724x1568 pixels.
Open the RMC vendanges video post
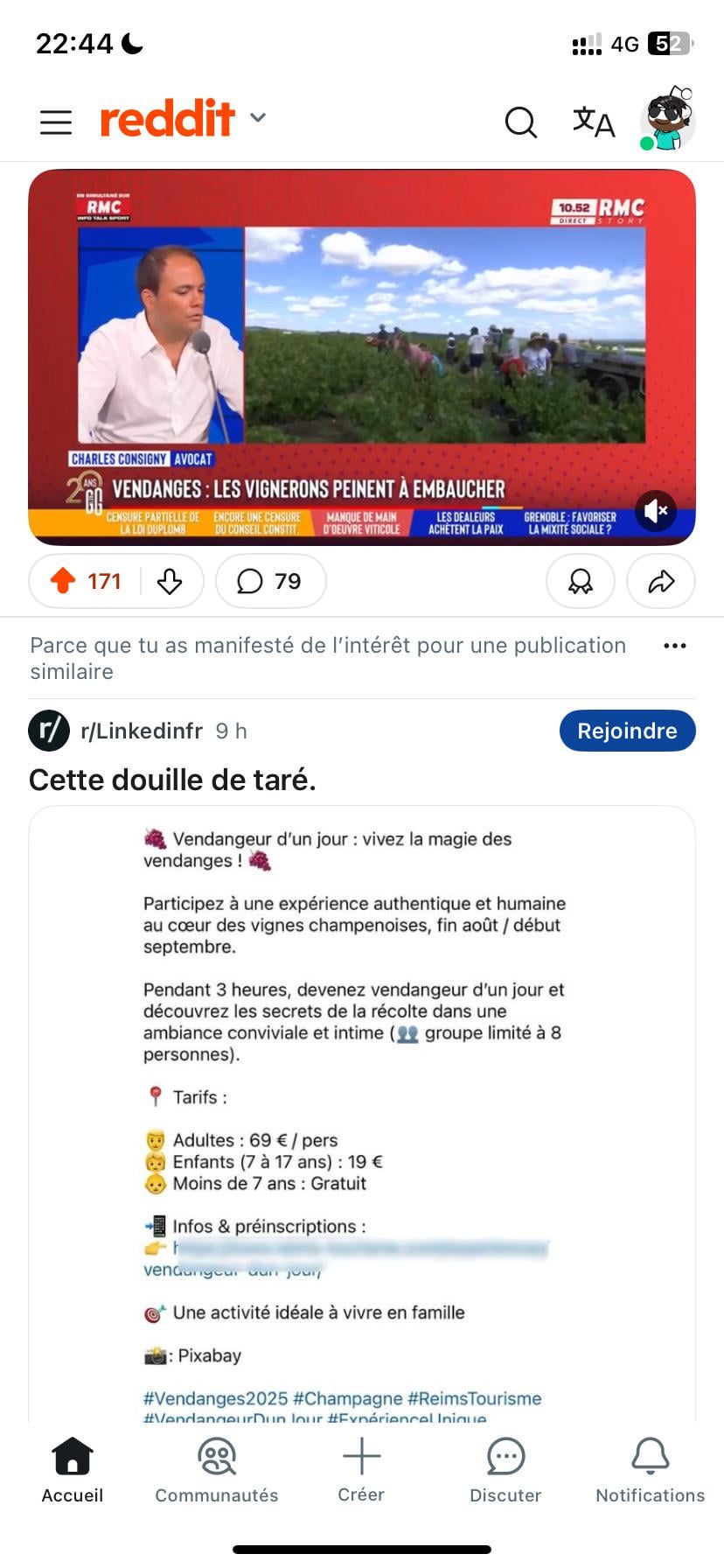coord(362,357)
